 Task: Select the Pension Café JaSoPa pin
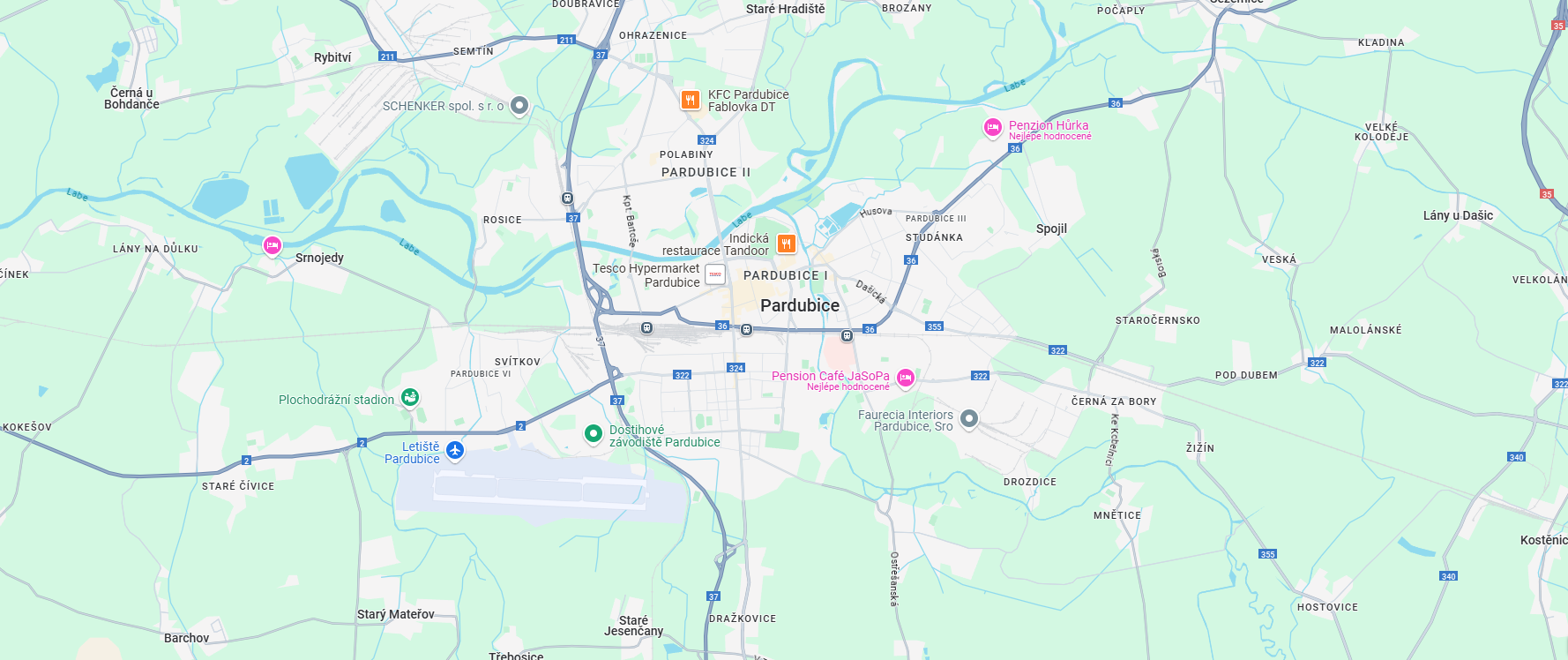906,378
